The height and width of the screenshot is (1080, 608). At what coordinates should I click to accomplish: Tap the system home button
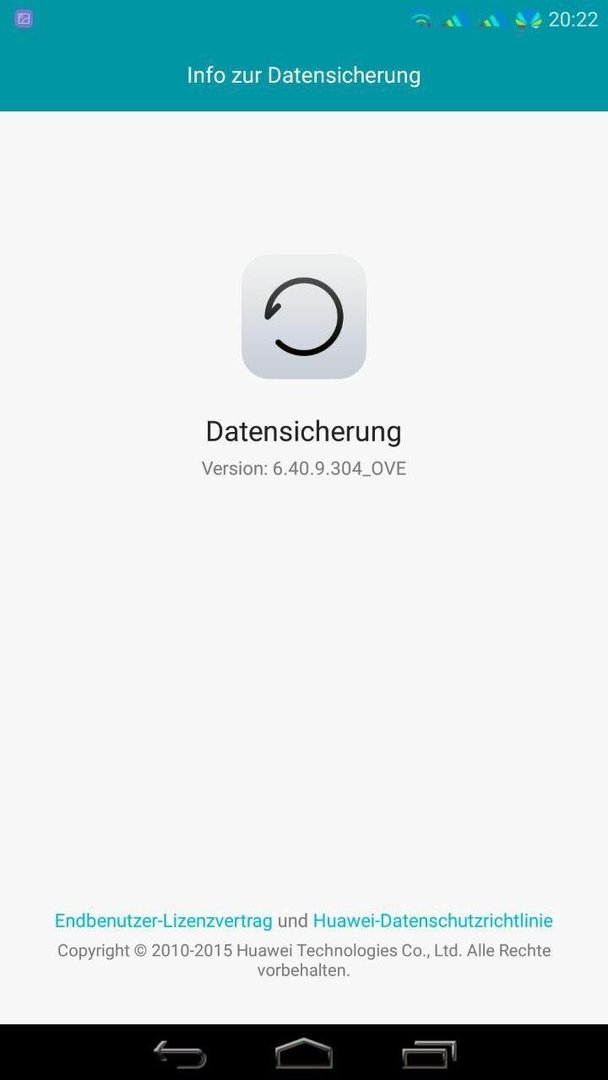(x=304, y=1054)
